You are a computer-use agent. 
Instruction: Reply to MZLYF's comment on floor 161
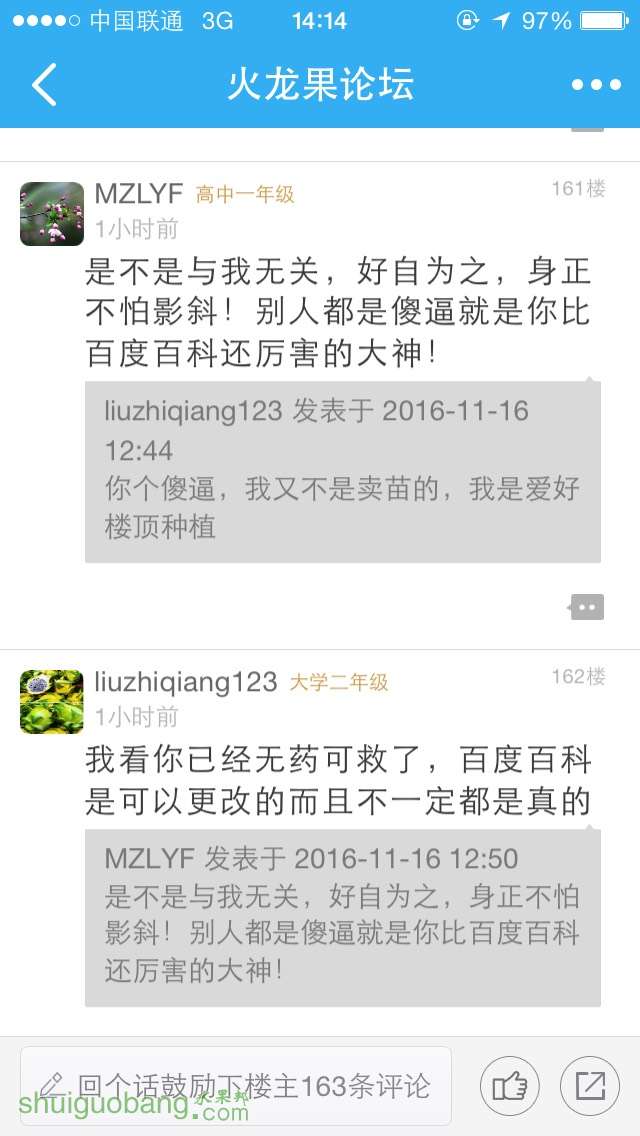pos(587,606)
